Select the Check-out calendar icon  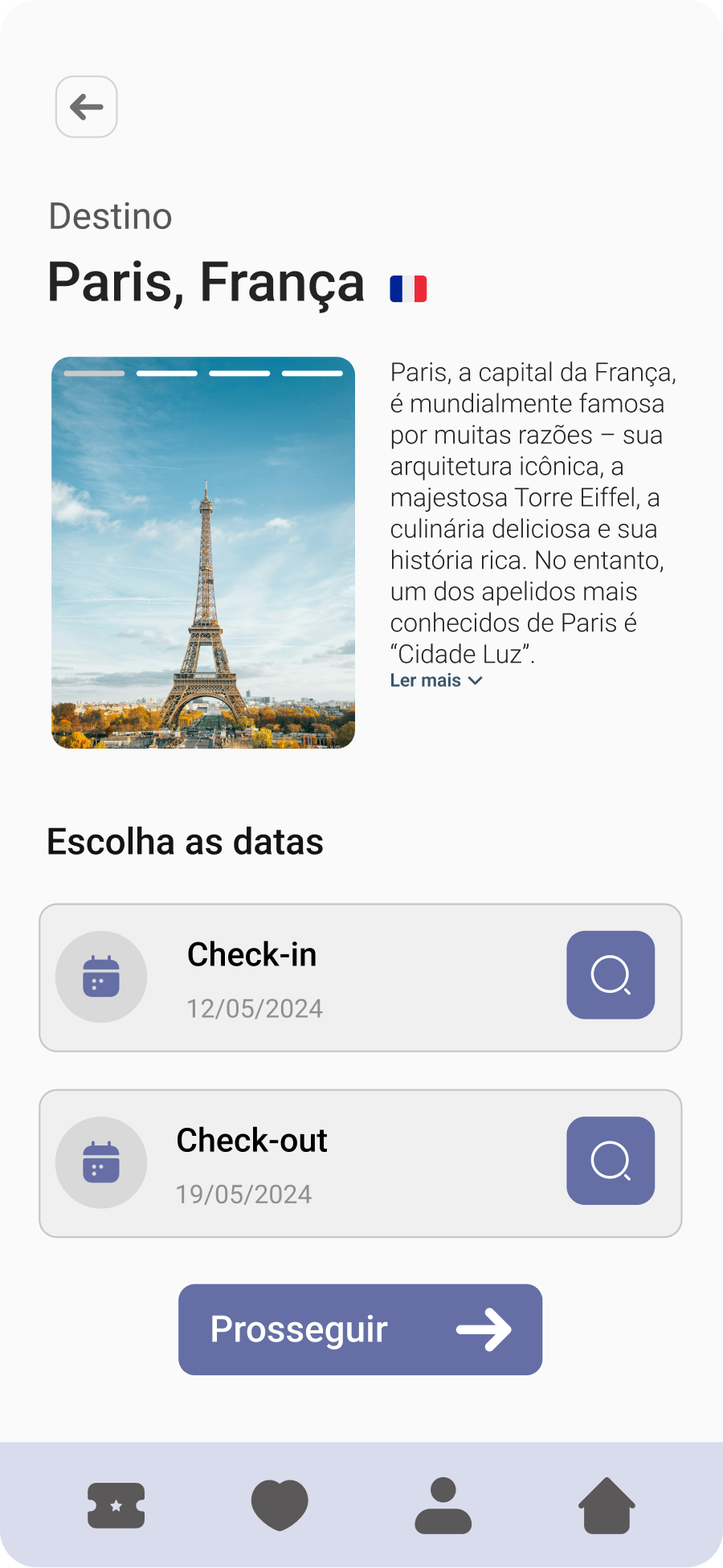coord(100,1162)
